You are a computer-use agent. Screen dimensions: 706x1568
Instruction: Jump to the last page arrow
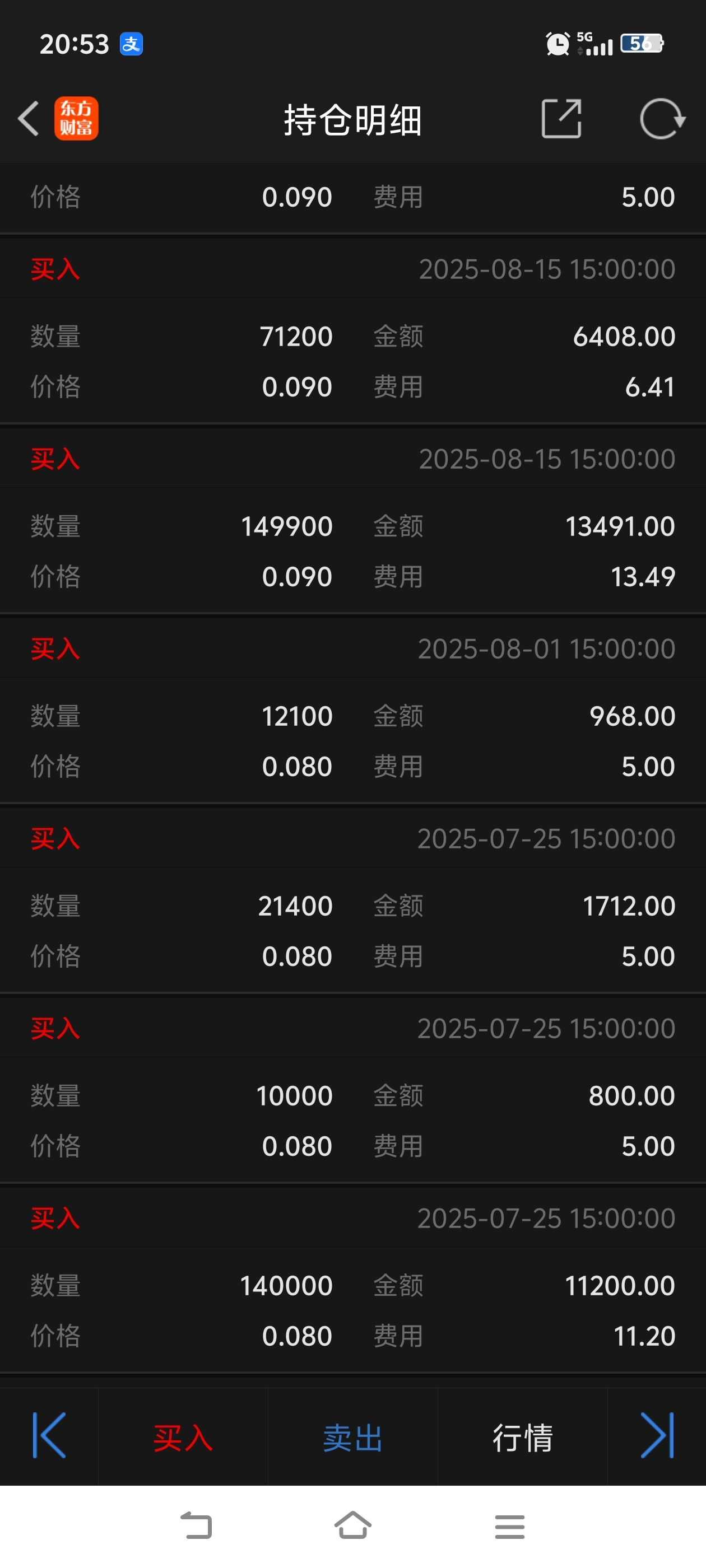tap(657, 1436)
